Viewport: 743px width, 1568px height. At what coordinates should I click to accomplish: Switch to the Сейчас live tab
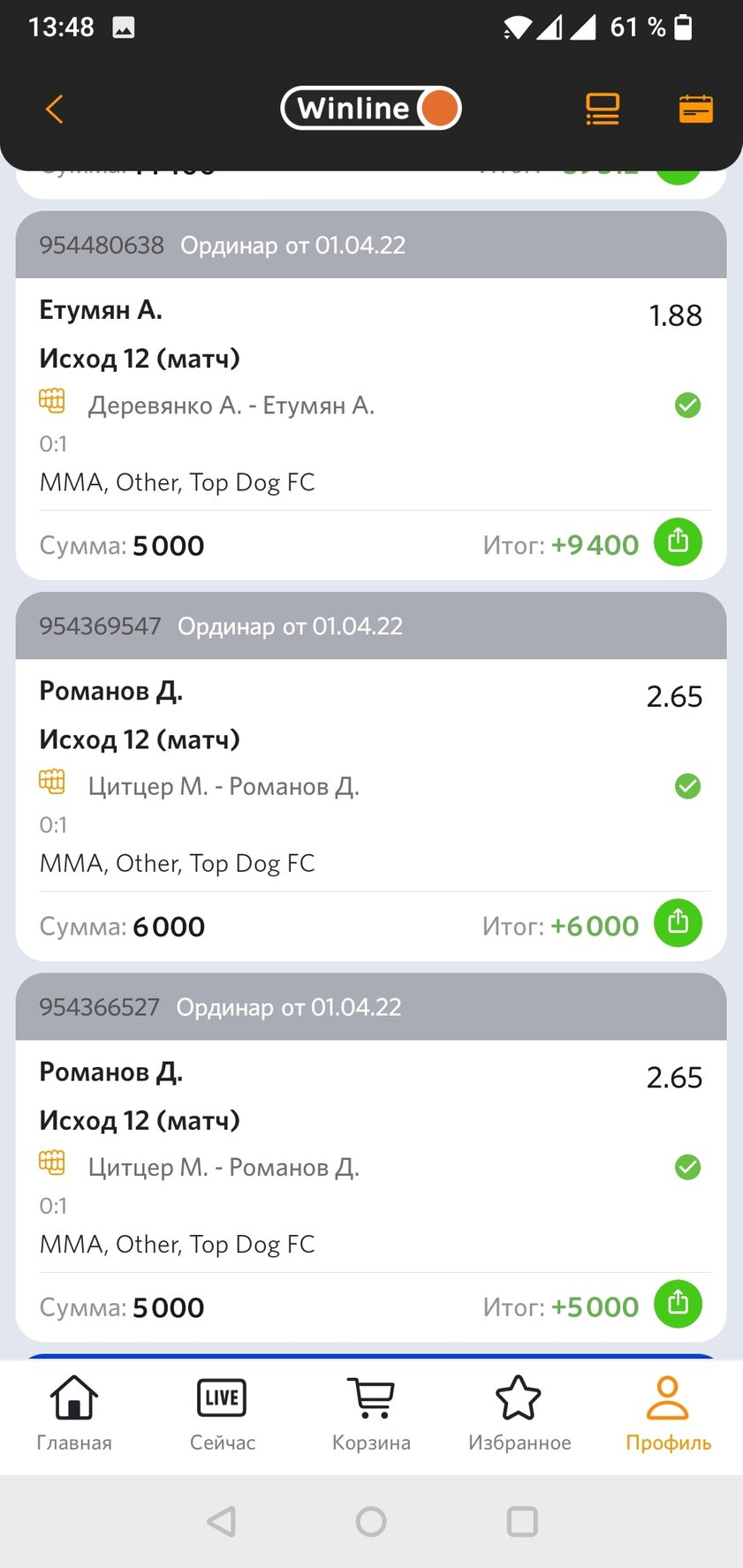pyautogui.click(x=222, y=1413)
